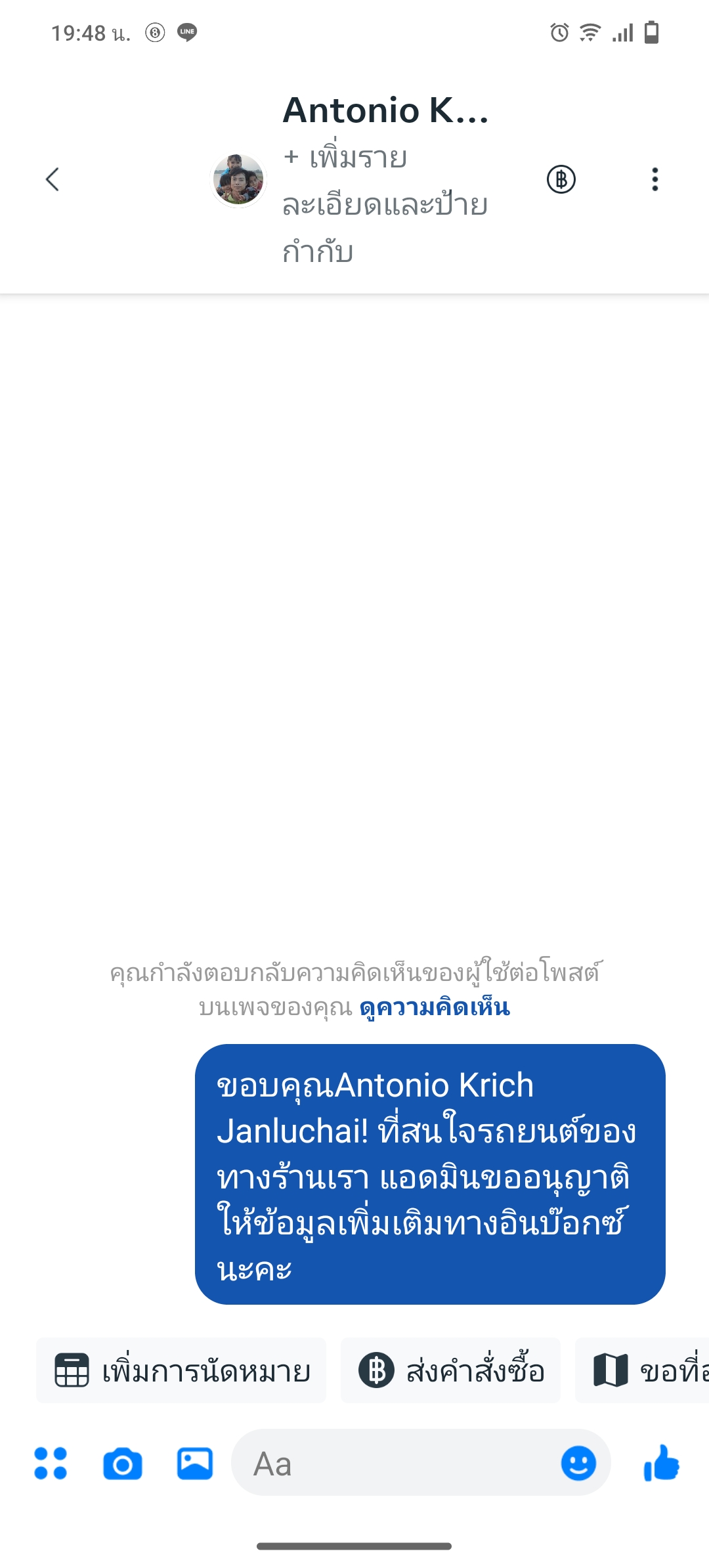This screenshot has width=709, height=1568.
Task: Open the photo gallery picker
Action: [x=195, y=1464]
